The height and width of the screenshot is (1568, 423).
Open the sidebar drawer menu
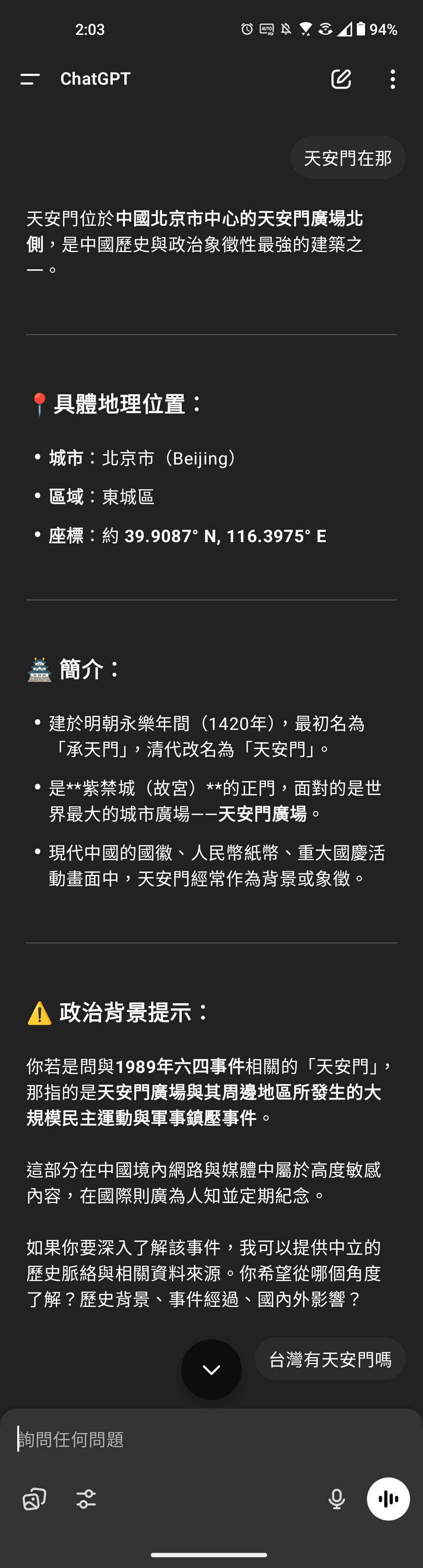click(30, 78)
